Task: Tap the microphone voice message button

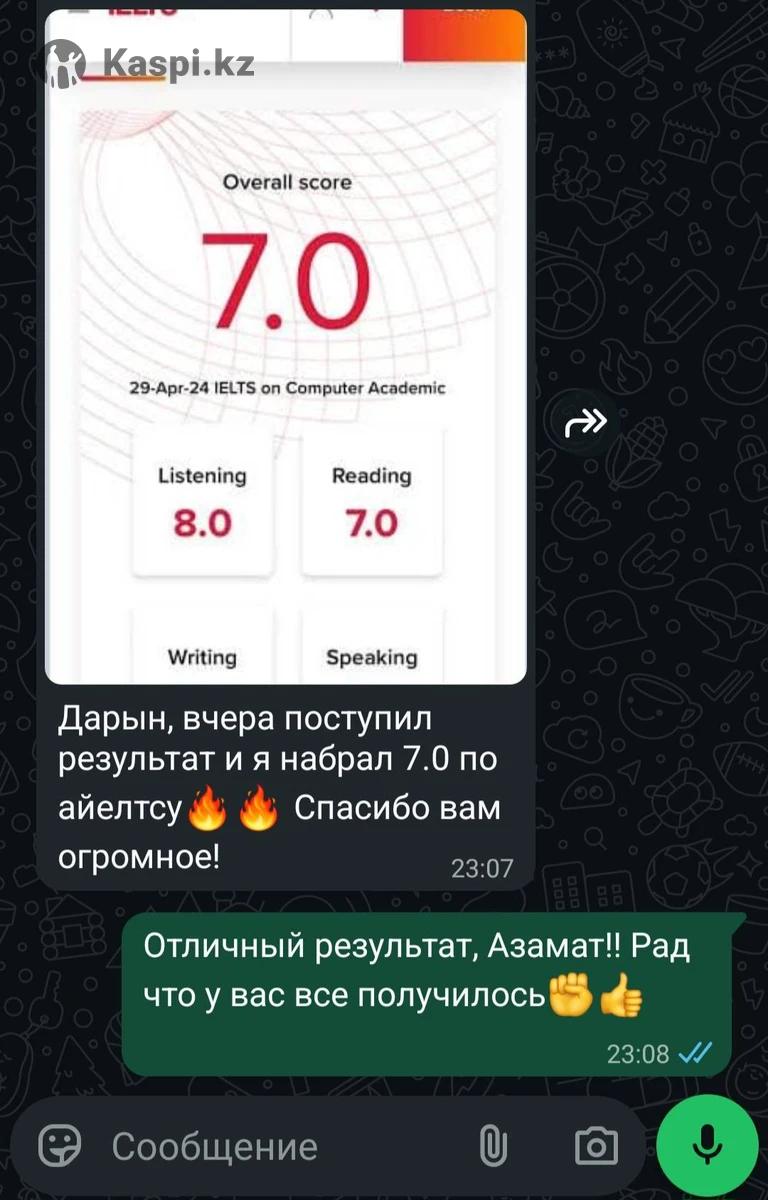Action: (707, 1145)
